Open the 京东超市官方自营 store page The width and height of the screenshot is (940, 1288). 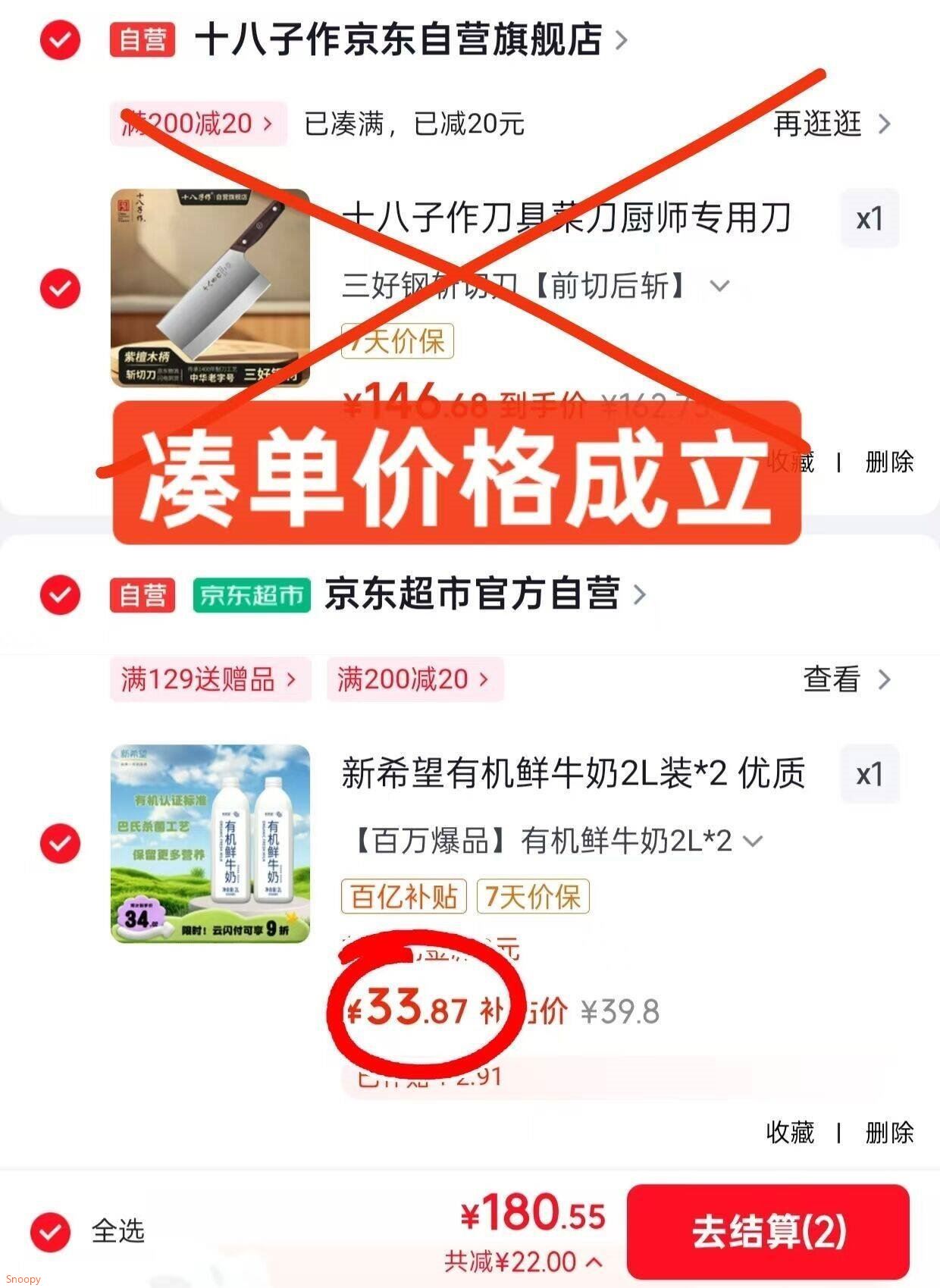(484, 594)
